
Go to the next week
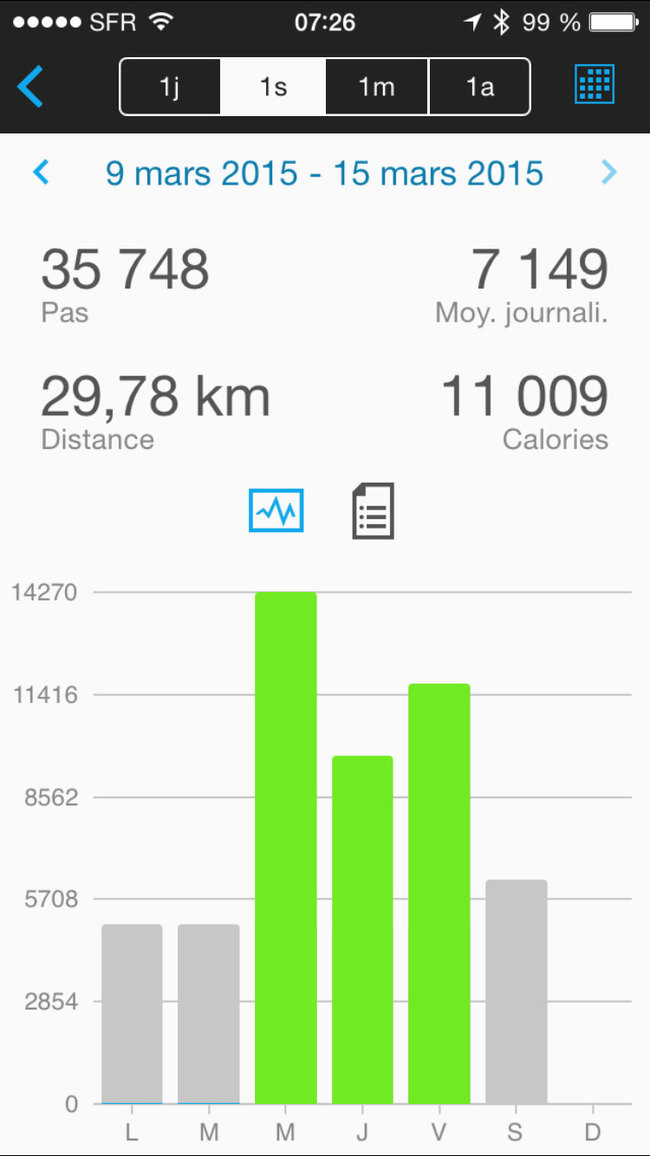click(609, 173)
